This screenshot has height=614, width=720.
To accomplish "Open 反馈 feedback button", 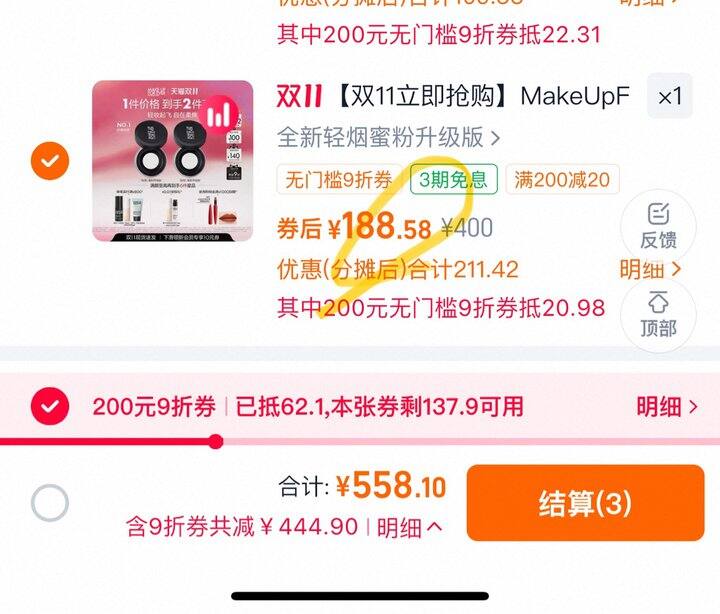I will [x=658, y=226].
